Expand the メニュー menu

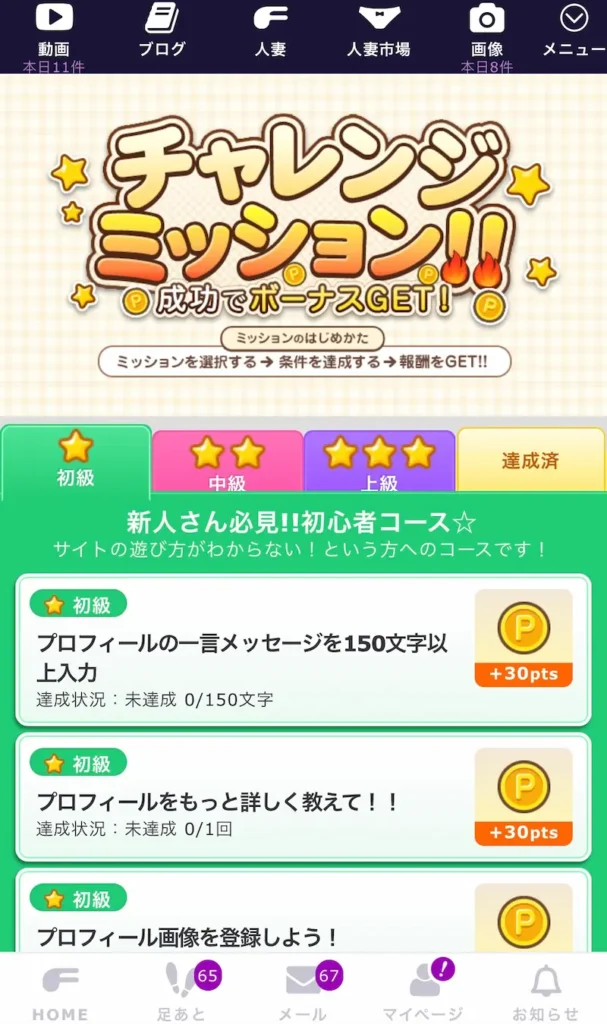pos(574,31)
